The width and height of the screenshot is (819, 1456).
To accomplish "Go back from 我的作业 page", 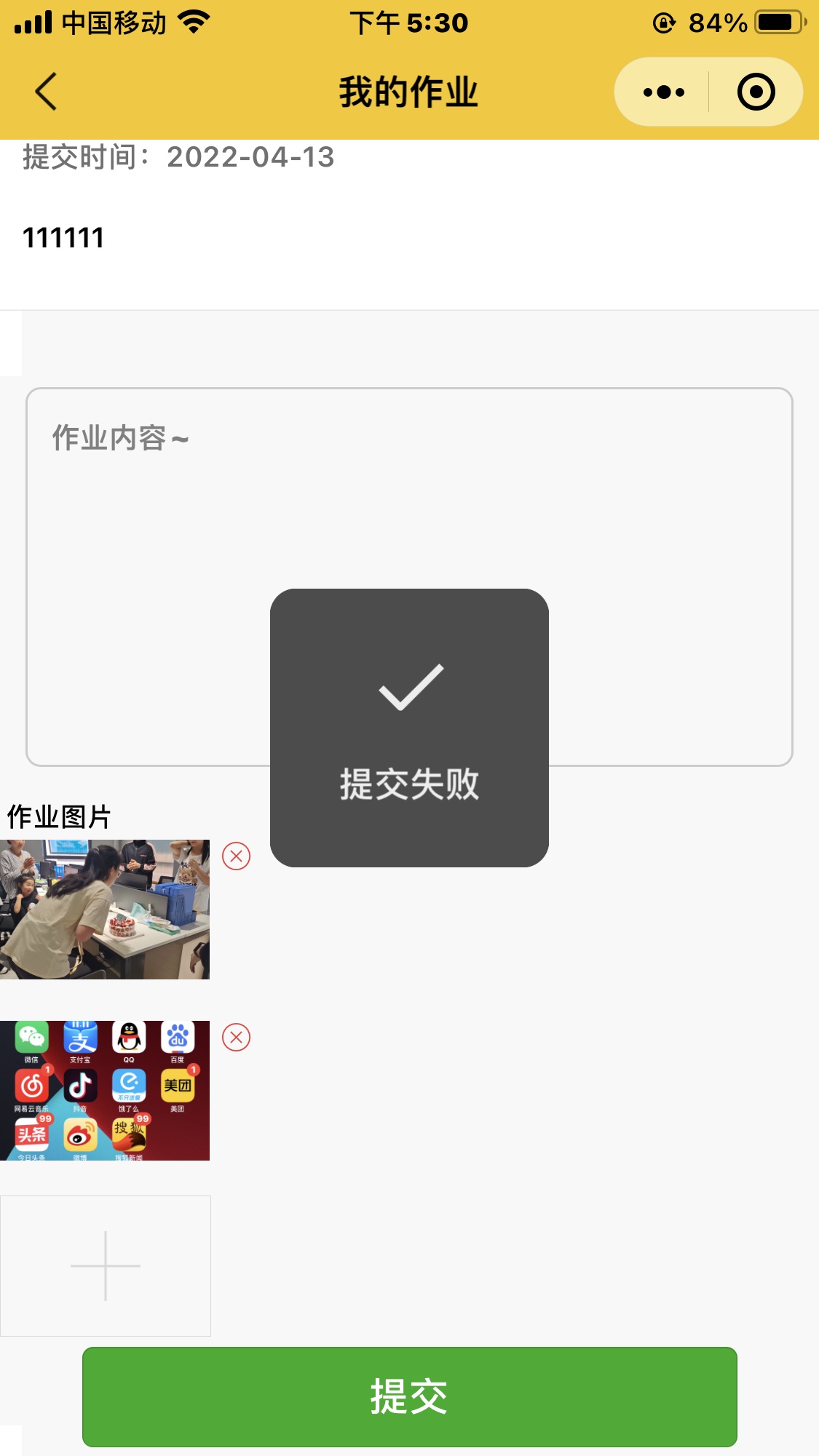I will [x=46, y=92].
